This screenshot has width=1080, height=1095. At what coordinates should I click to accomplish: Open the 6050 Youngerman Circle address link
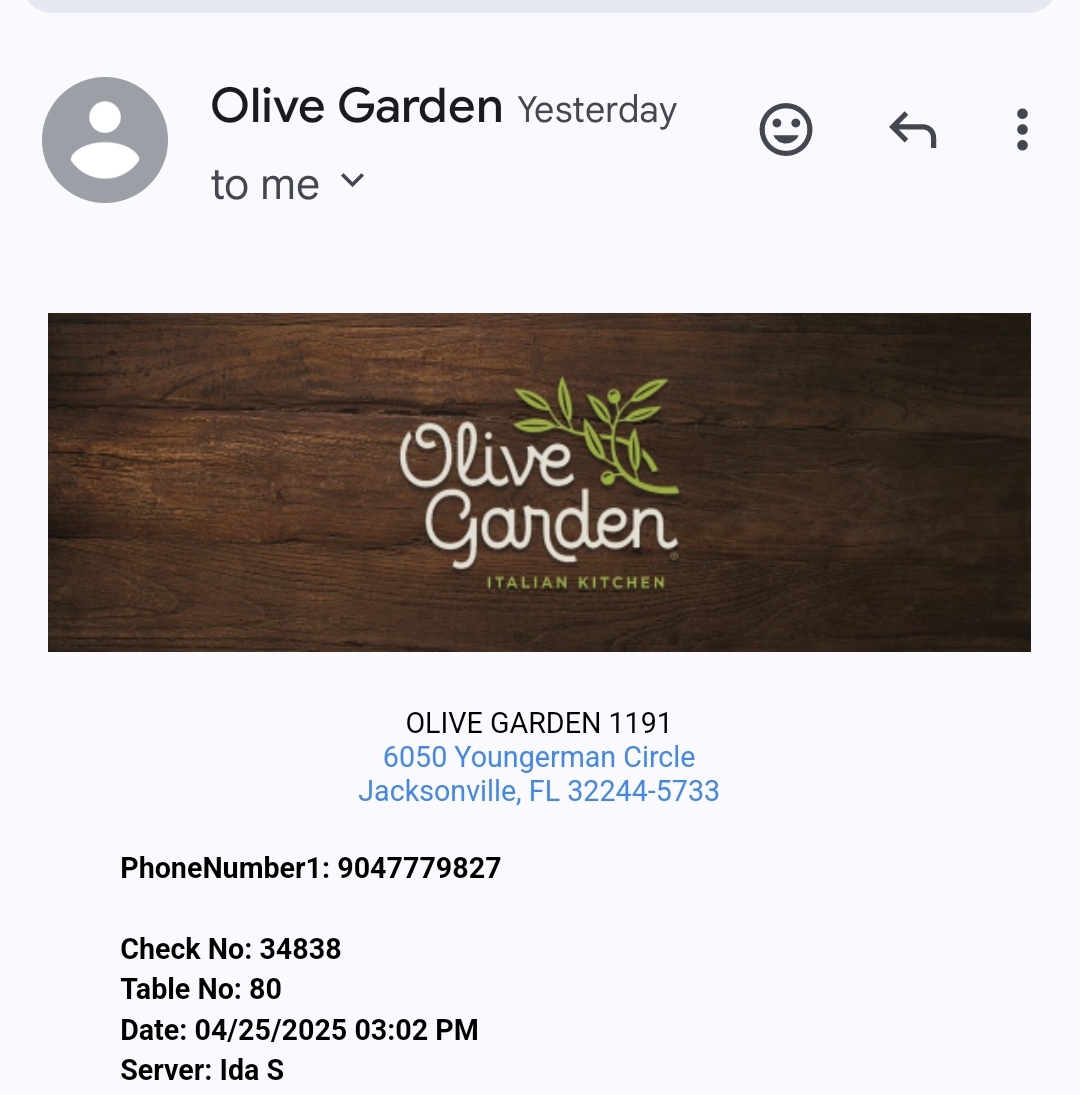(x=539, y=757)
